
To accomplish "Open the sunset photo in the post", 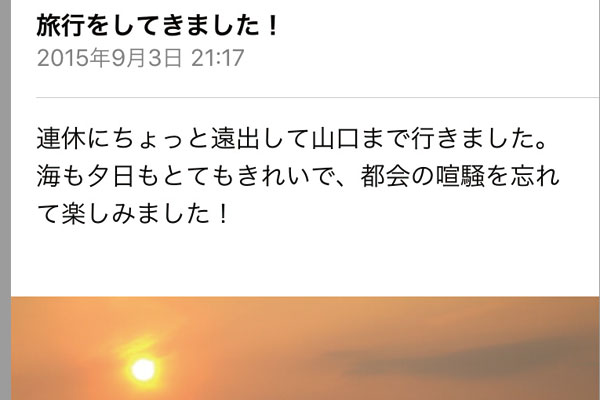I will pyautogui.click(x=305, y=348).
